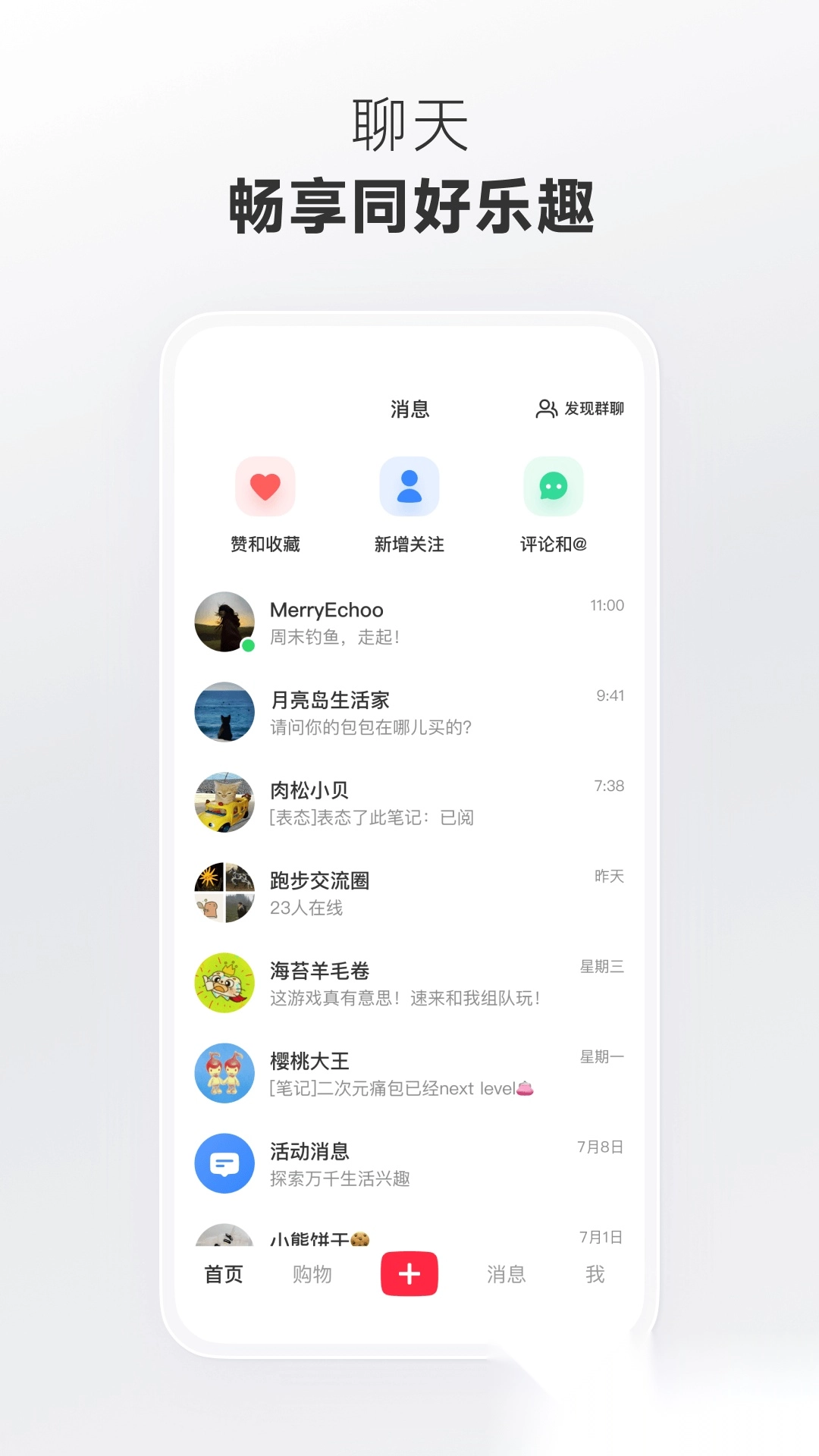Open the 评论和@ comments icon

point(553,486)
